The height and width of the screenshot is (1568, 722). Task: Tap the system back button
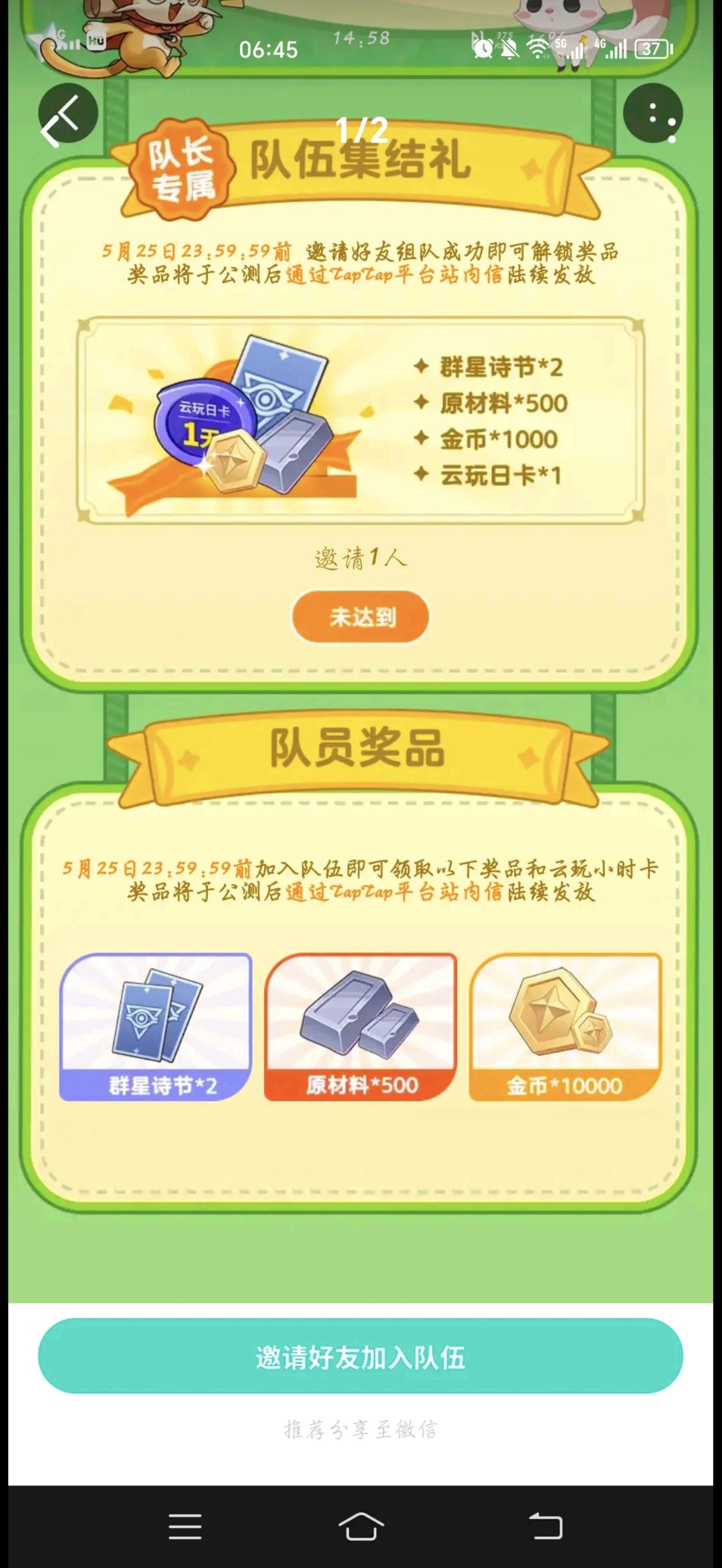(x=546, y=1527)
